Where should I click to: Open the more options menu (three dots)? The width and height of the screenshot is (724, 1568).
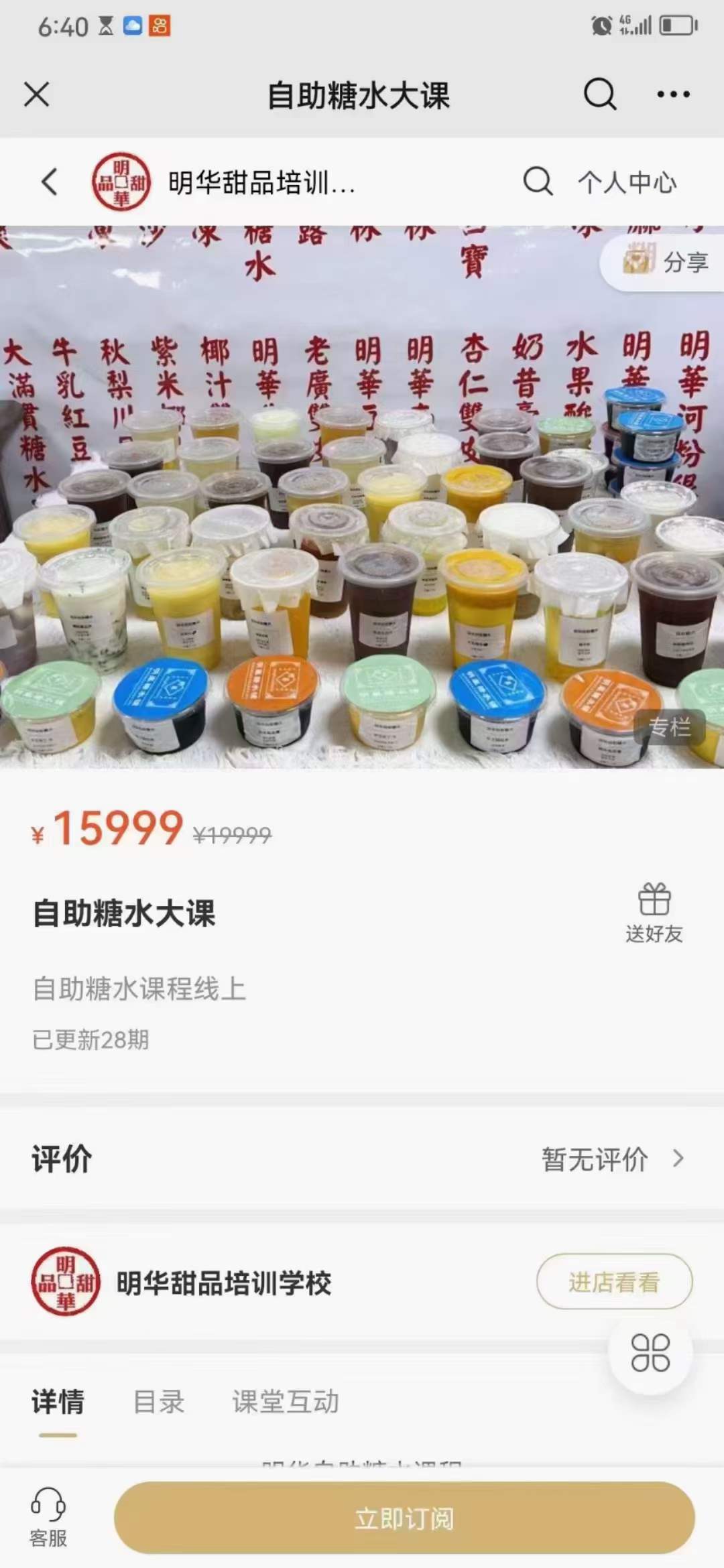[673, 95]
